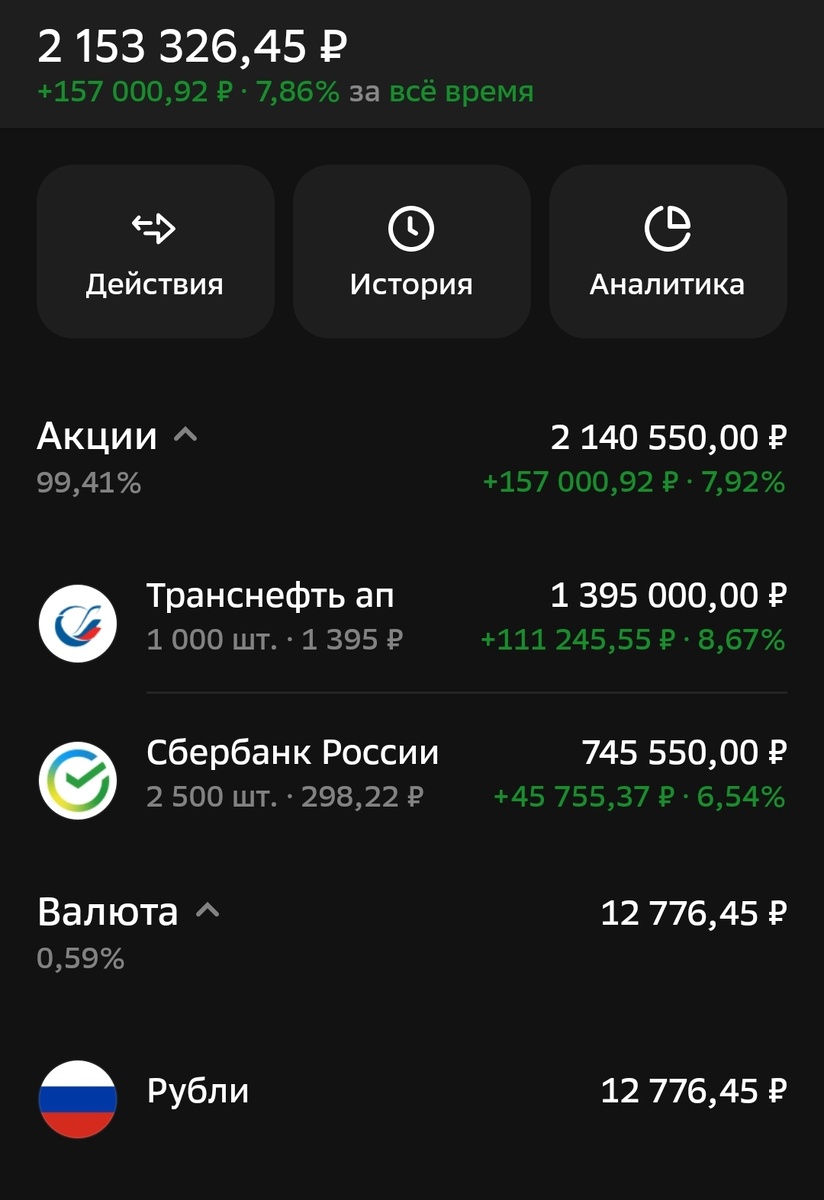This screenshot has width=824, height=1200.
Task: Click the Акции section header label
Action: click(x=97, y=436)
